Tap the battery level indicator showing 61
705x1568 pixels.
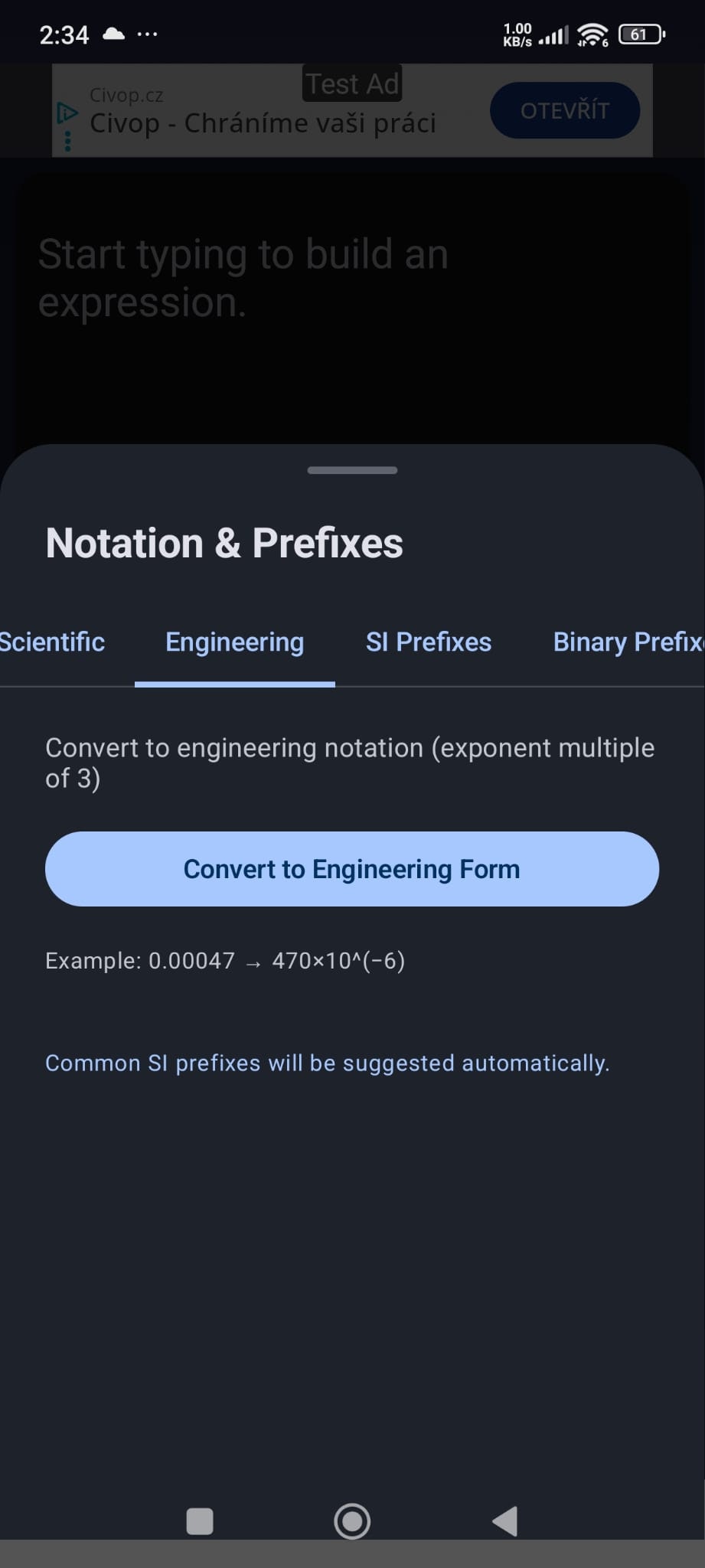(x=641, y=34)
